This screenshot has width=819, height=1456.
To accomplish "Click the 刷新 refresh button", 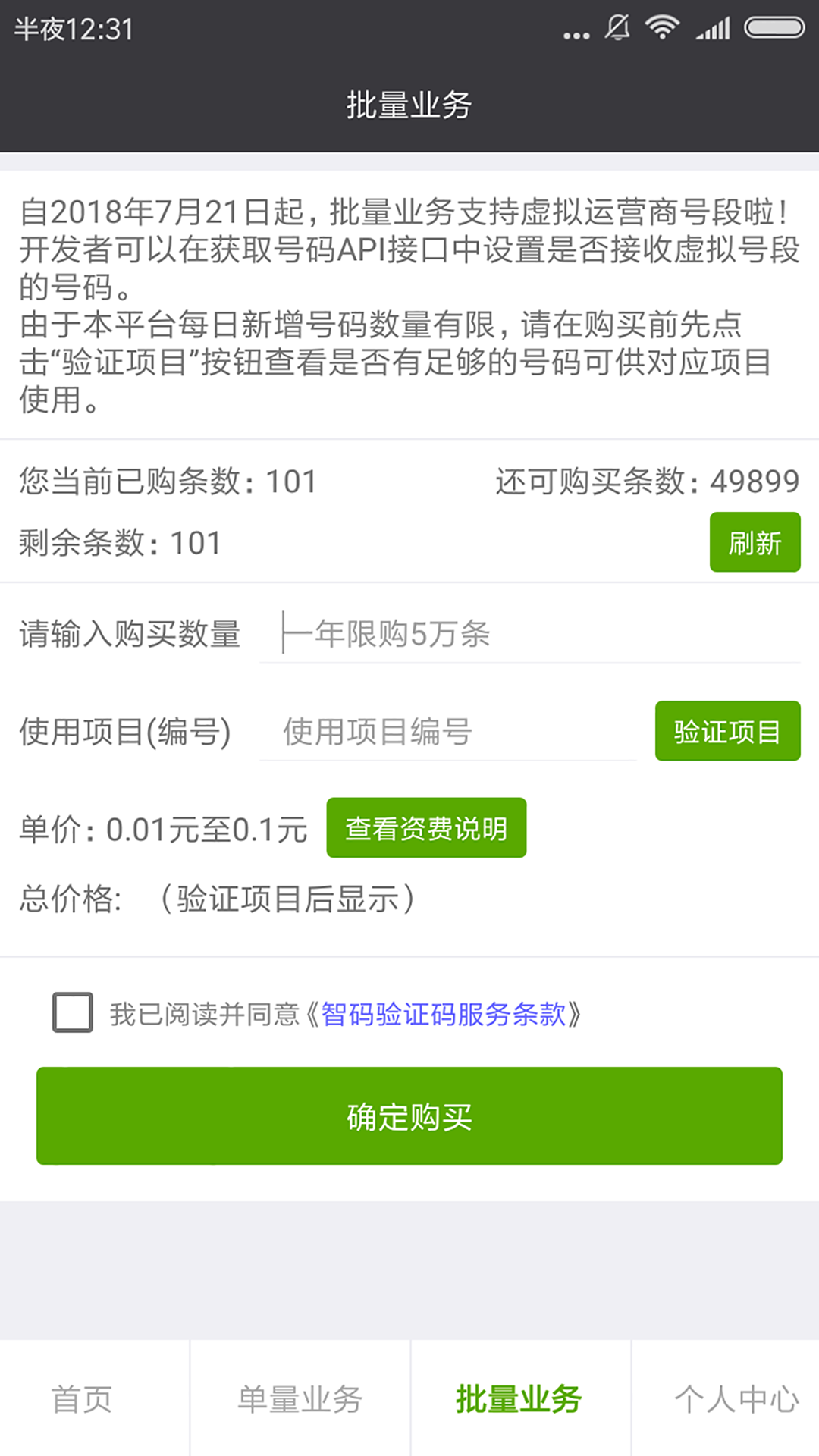I will pyautogui.click(x=755, y=541).
